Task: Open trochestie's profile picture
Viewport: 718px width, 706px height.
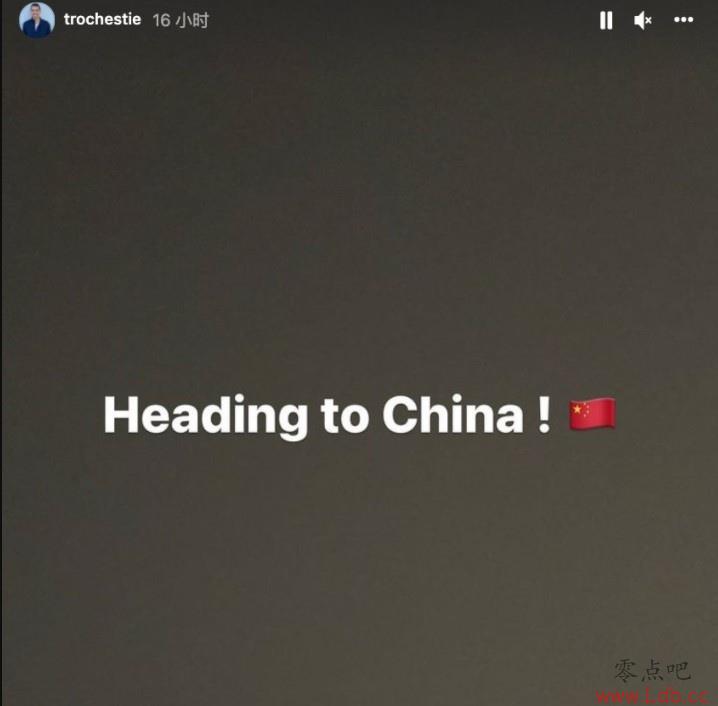Action: (37, 20)
